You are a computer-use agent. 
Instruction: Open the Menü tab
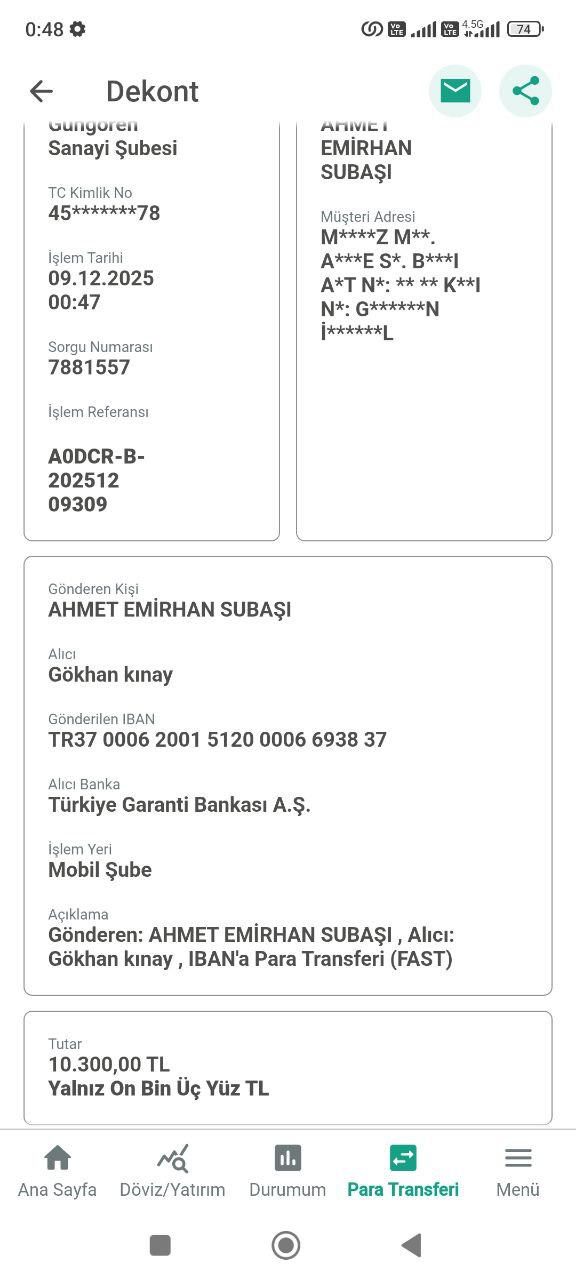pos(518,1172)
